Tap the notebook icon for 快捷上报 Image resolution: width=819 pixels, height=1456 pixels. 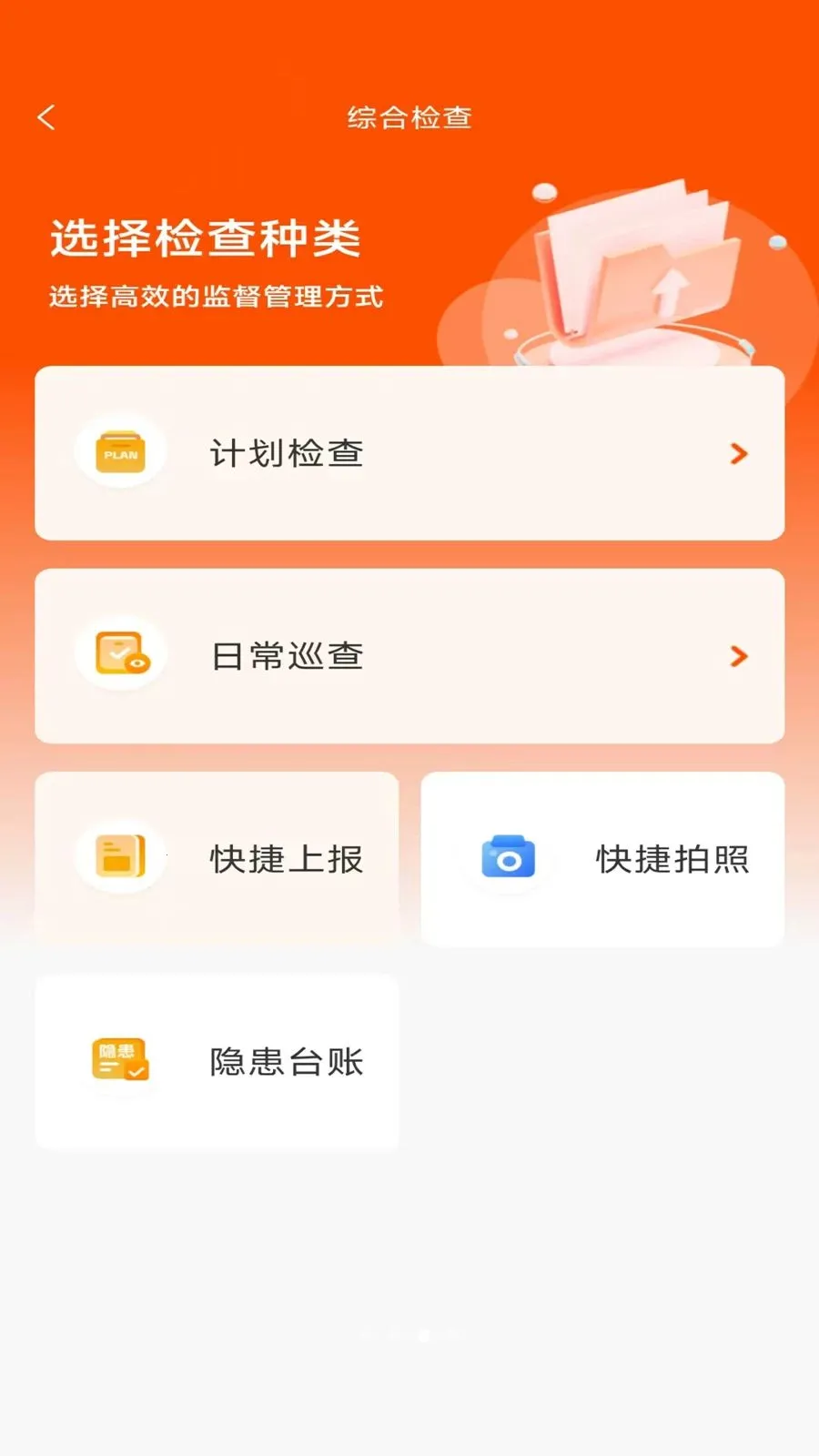(x=119, y=856)
